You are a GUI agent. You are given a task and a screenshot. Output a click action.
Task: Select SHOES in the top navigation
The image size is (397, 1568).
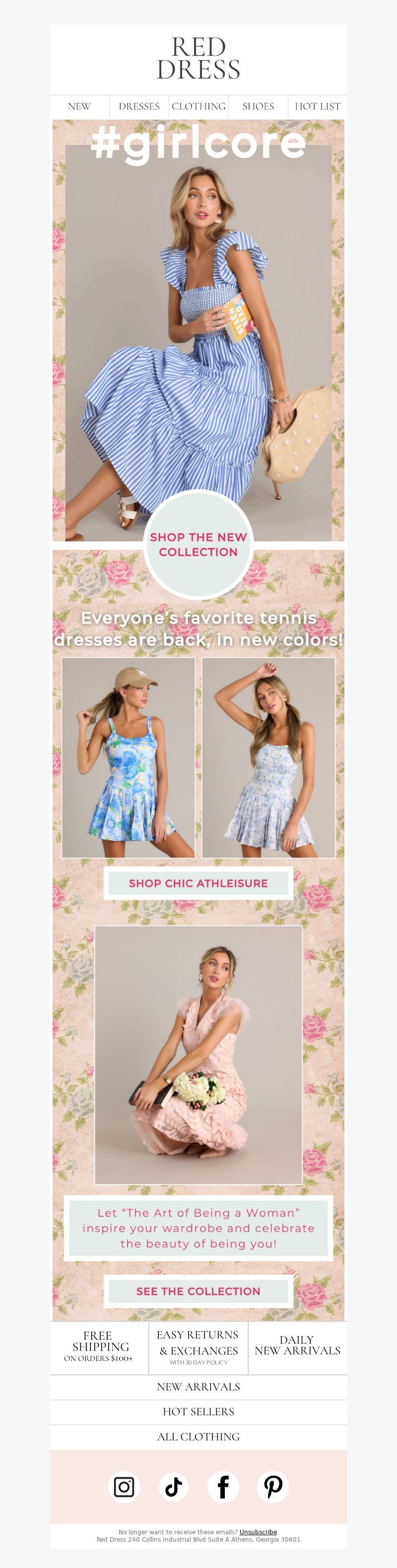click(x=258, y=107)
